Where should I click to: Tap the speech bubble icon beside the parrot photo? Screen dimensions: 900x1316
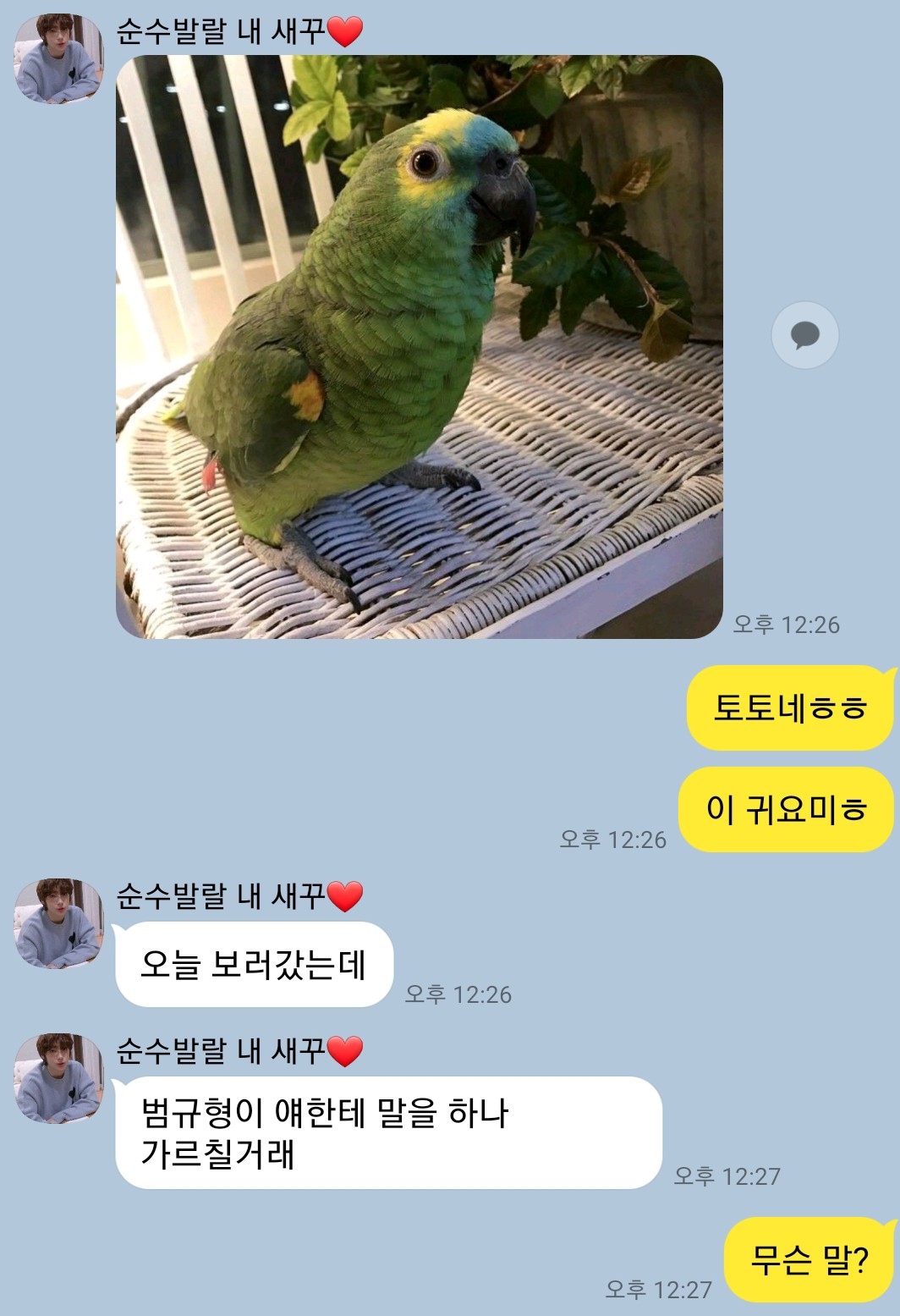click(x=804, y=335)
